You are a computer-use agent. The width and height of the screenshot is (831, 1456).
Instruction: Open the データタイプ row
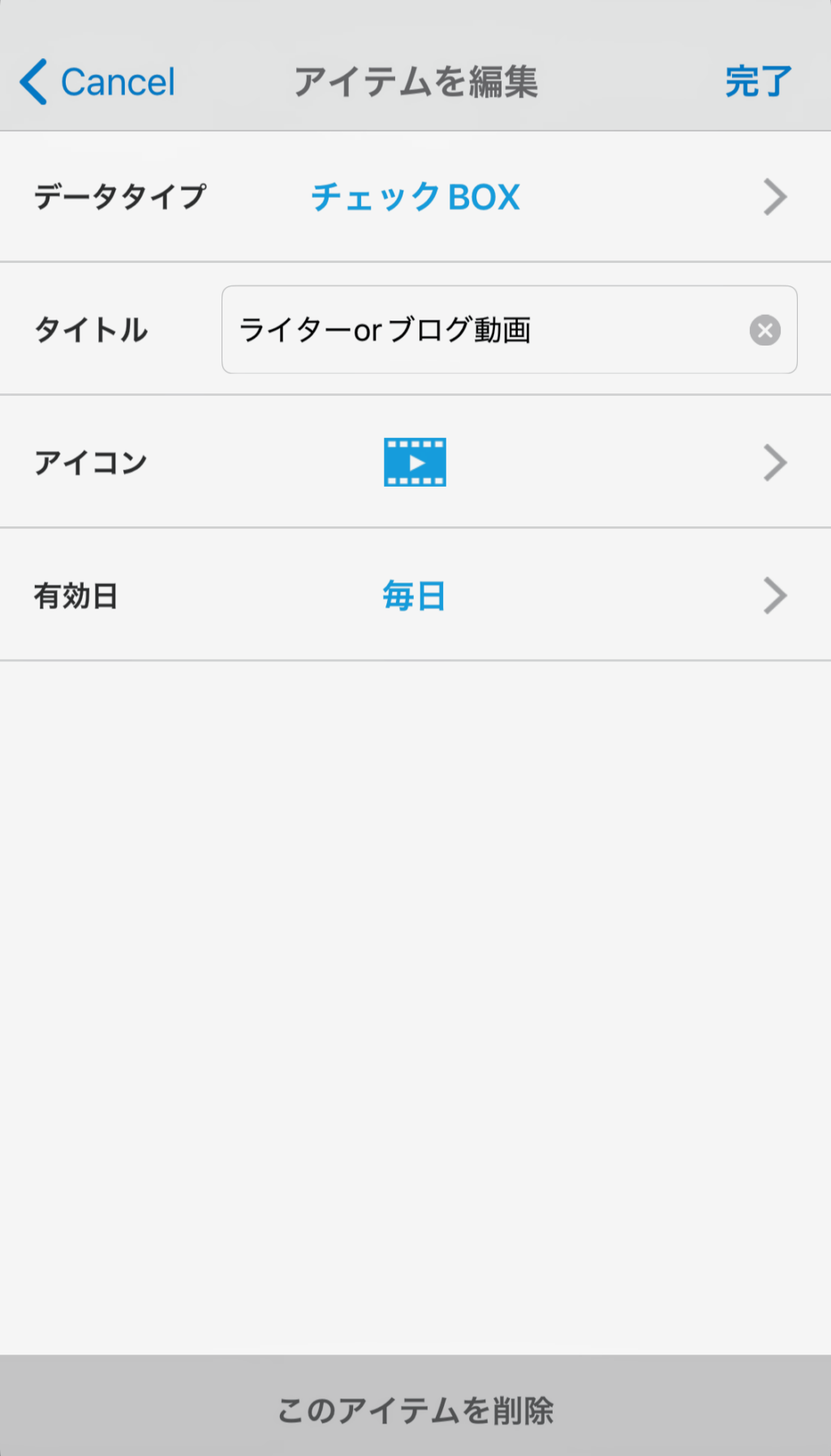click(x=415, y=197)
